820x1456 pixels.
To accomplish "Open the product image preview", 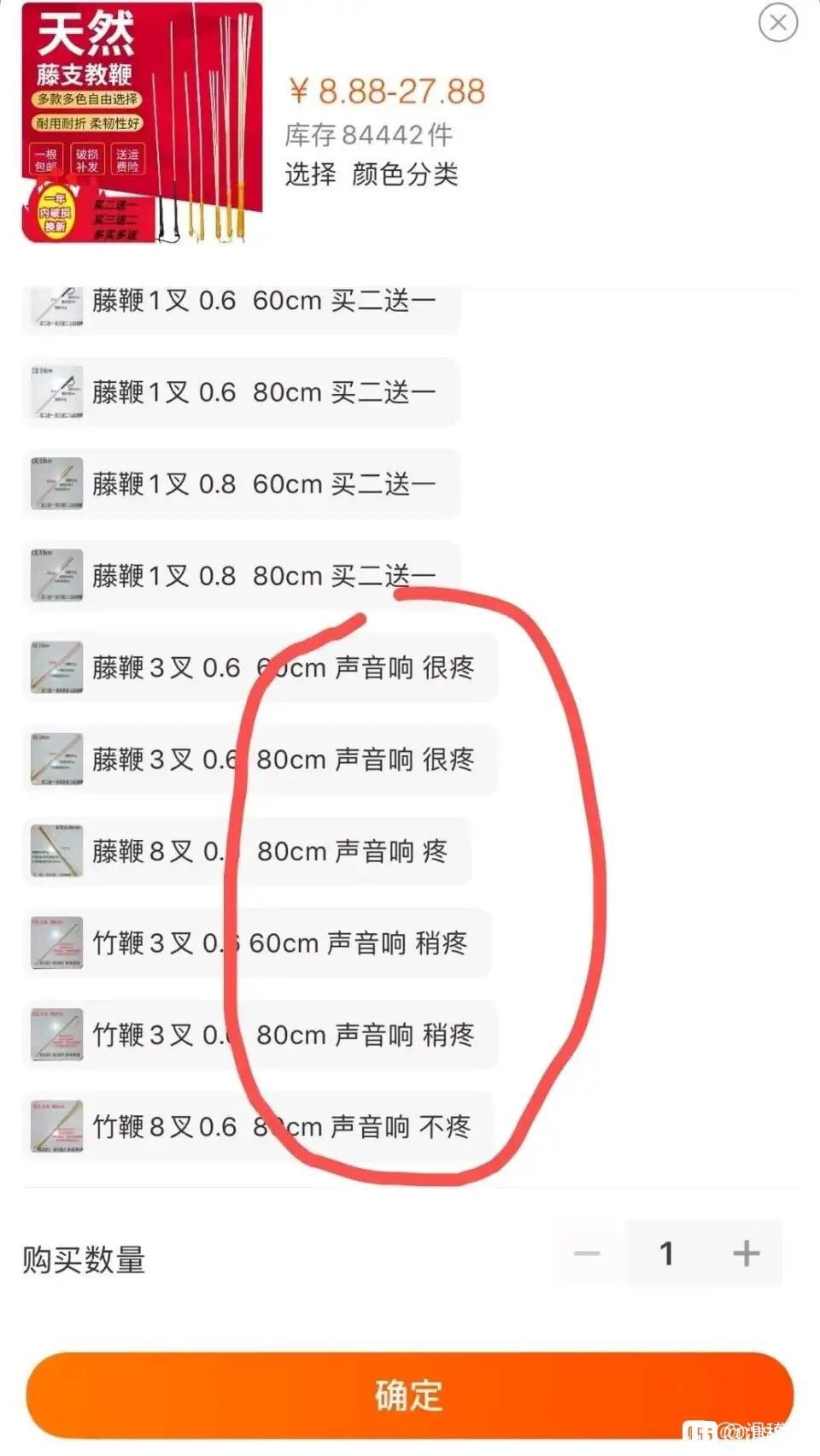I will pyautogui.click(x=142, y=123).
